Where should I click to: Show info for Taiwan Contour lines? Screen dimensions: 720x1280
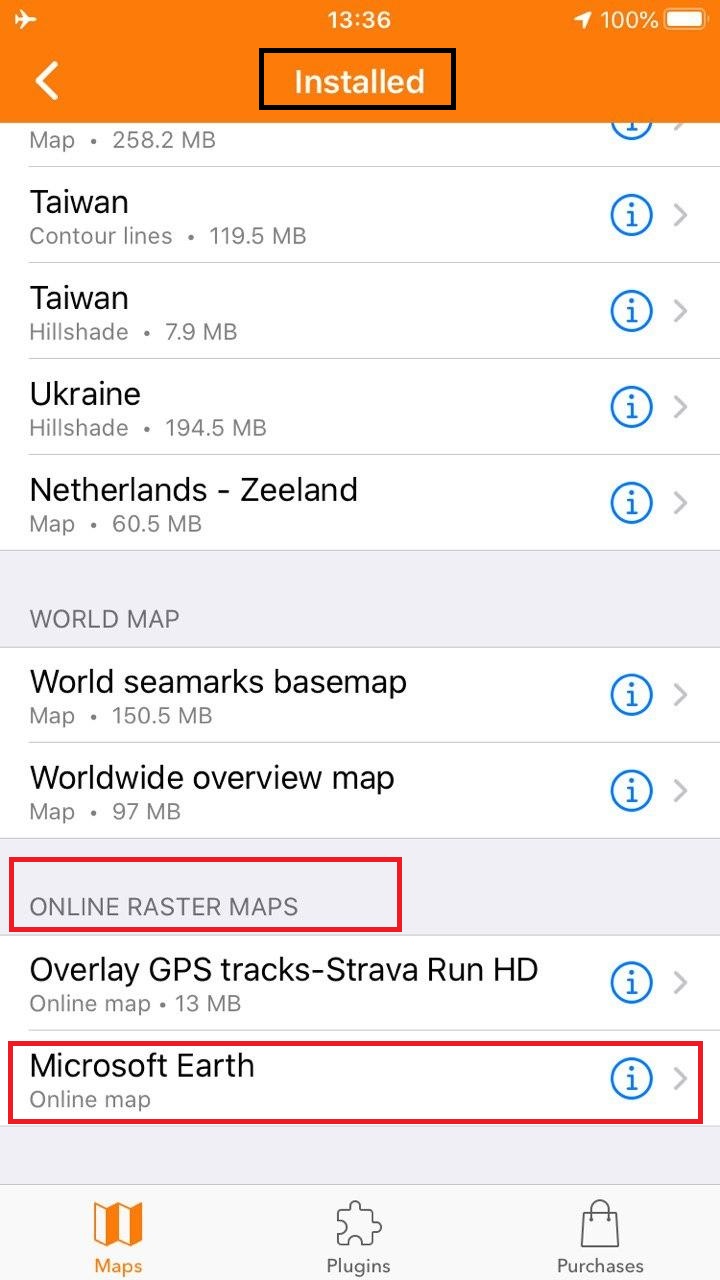tap(631, 216)
